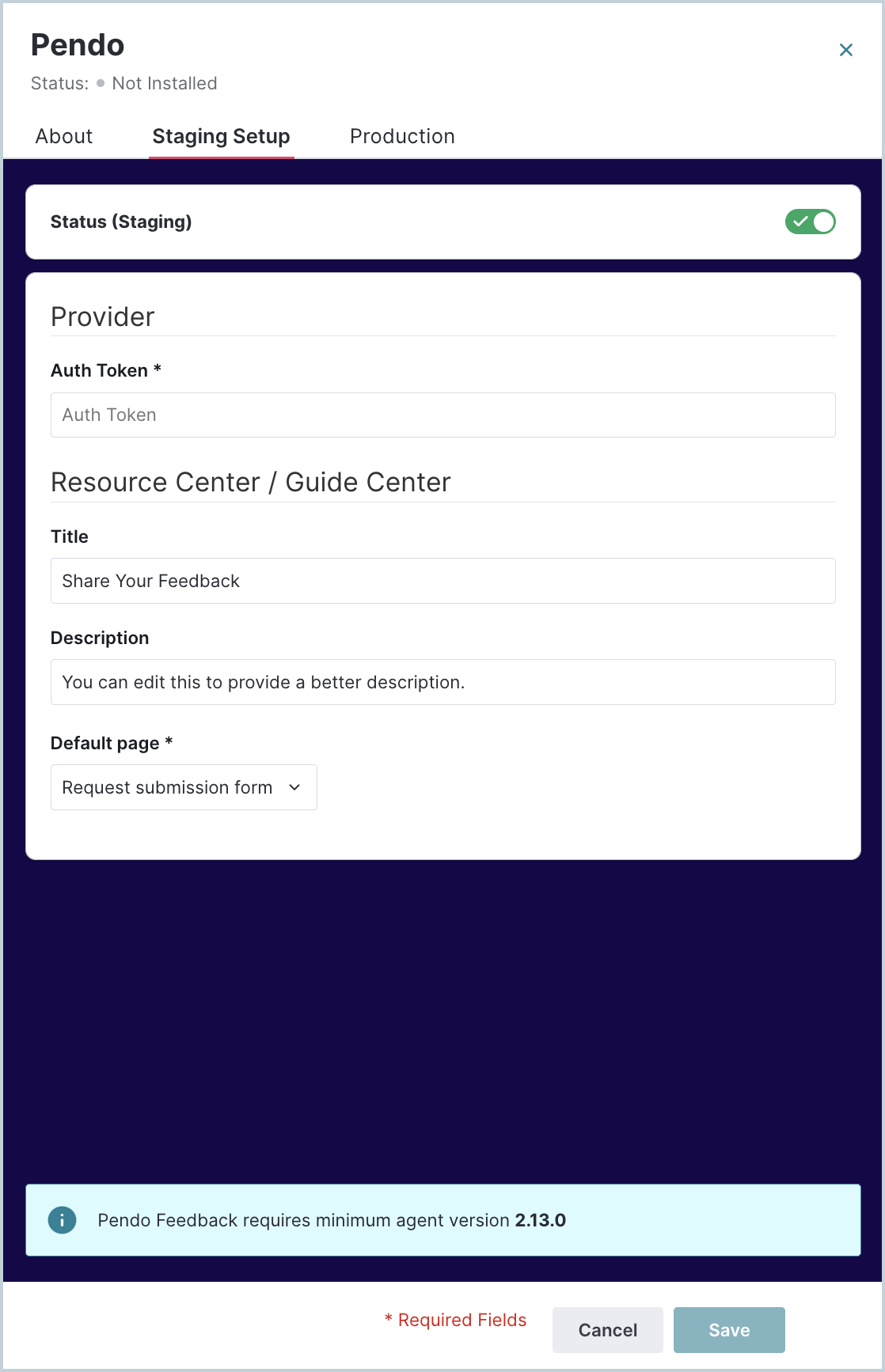Click the checkmark inside the Status toggle
The height and width of the screenshot is (1372, 885).
[802, 222]
